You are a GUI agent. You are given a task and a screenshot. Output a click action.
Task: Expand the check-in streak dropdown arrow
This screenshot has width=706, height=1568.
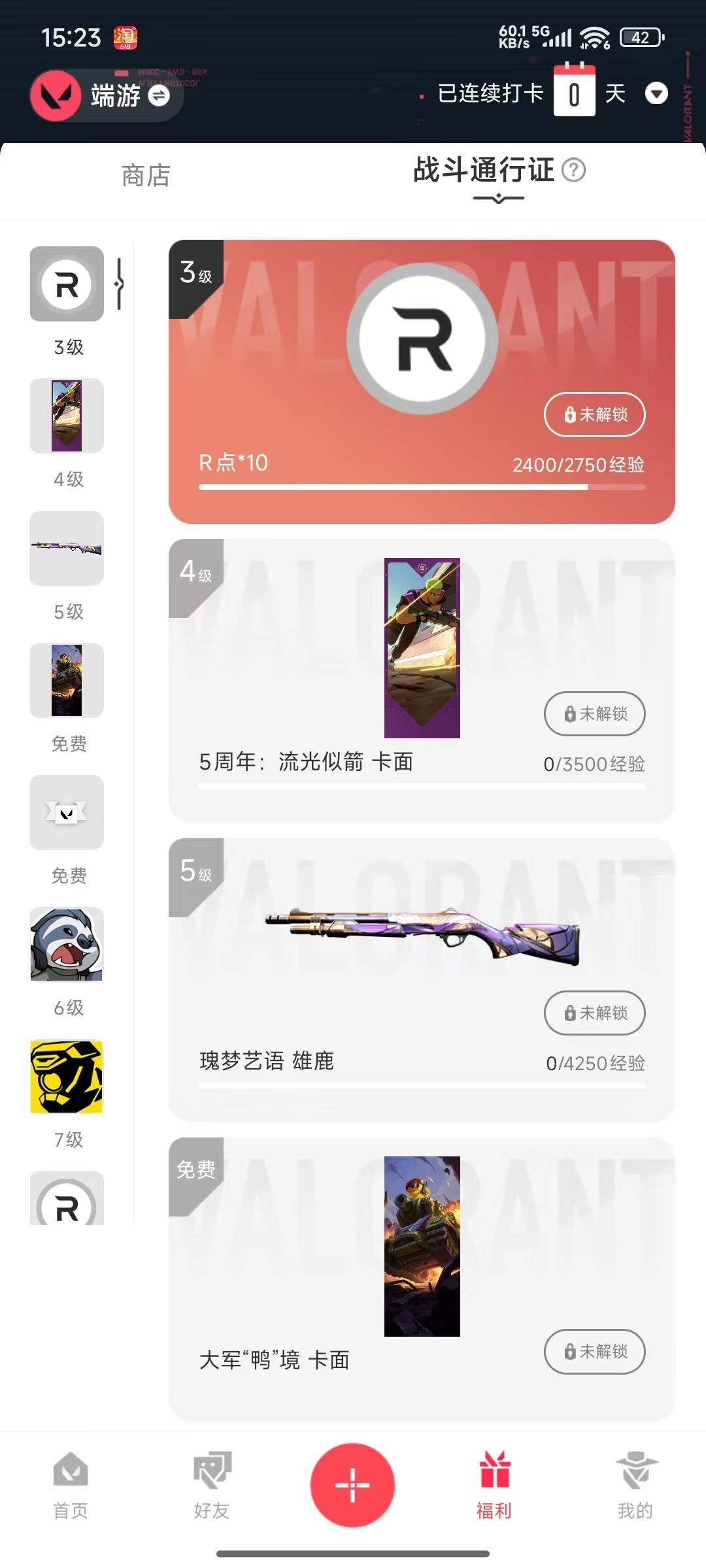tap(656, 93)
